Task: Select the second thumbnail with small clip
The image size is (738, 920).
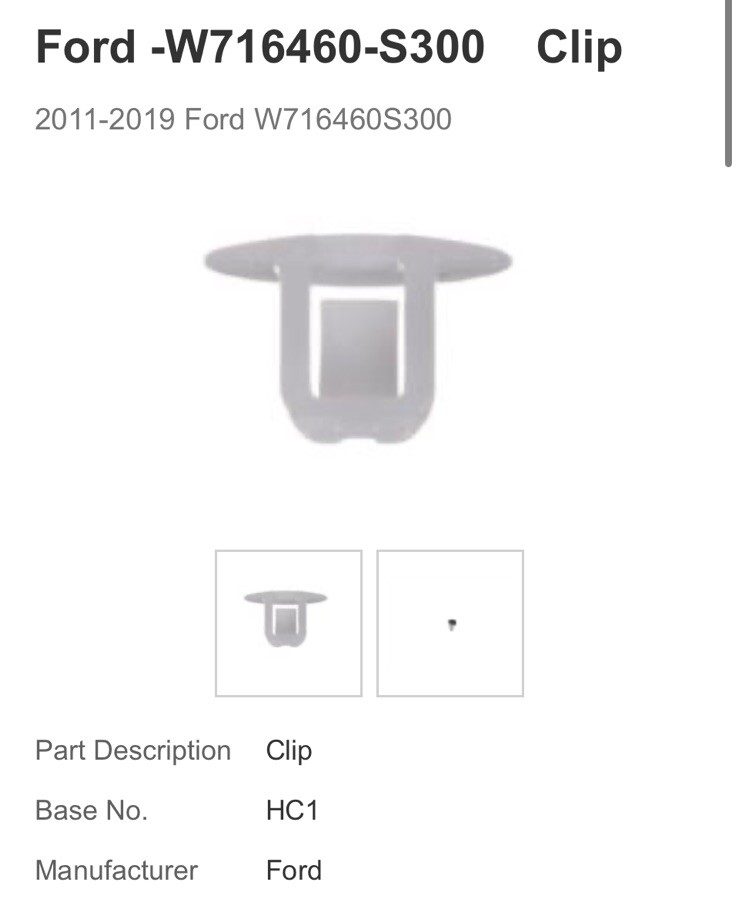Action: click(450, 623)
